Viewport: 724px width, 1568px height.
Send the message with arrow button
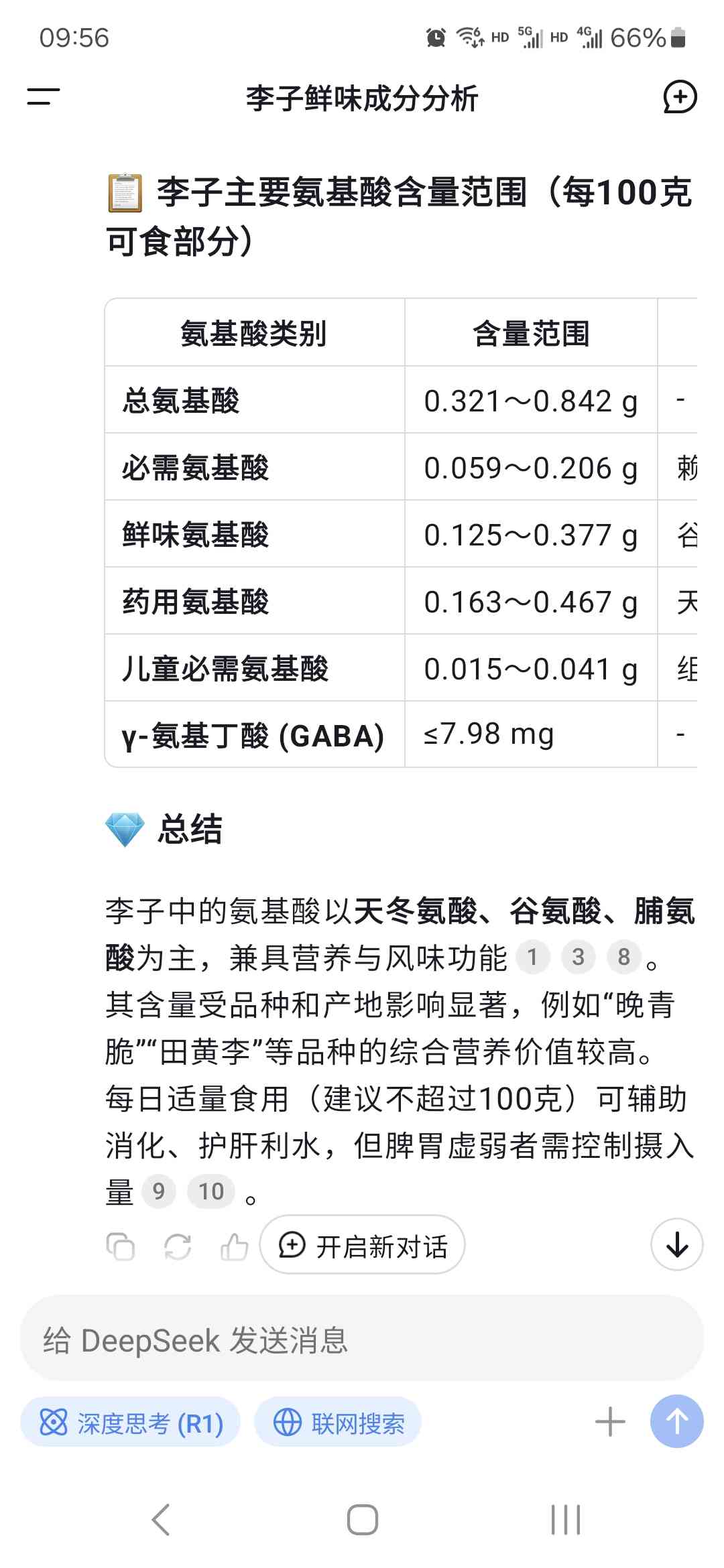pyautogui.click(x=677, y=1422)
